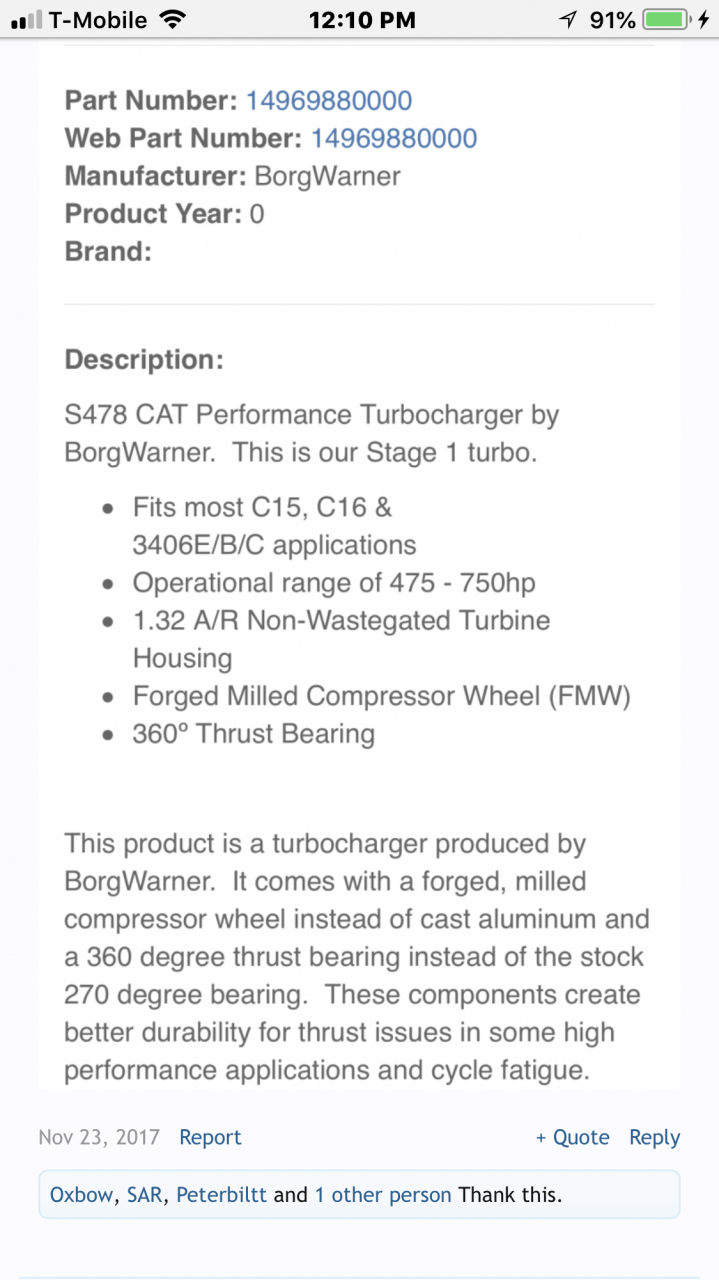Viewport: 719px width, 1280px height.
Task: Reply to this post
Action: [x=654, y=1137]
